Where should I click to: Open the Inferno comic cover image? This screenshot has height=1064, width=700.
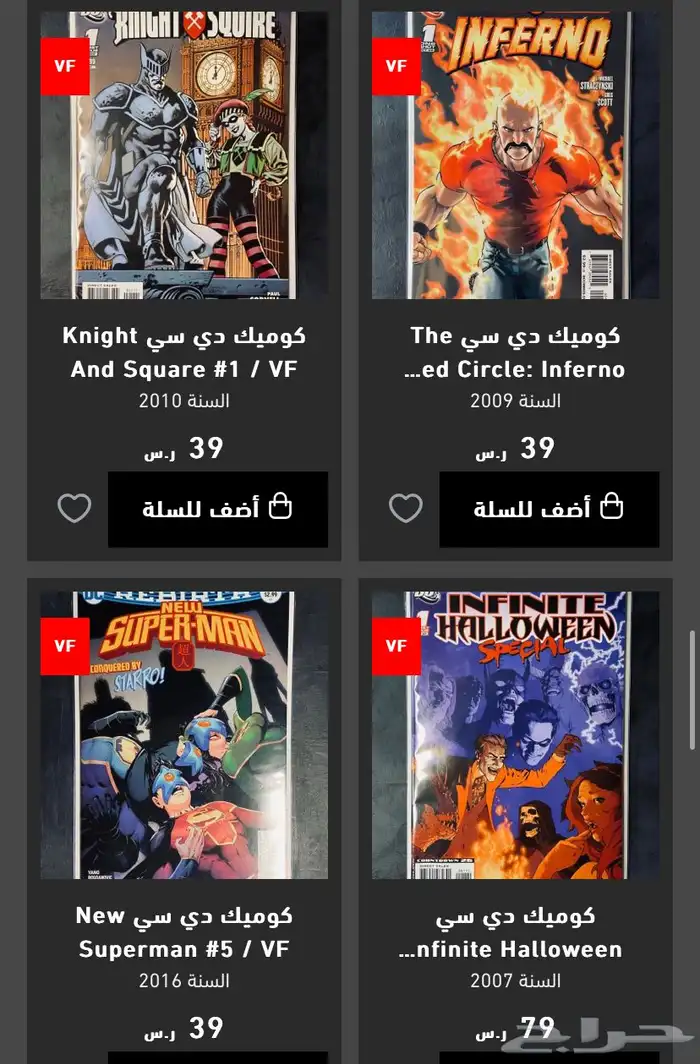(x=515, y=155)
